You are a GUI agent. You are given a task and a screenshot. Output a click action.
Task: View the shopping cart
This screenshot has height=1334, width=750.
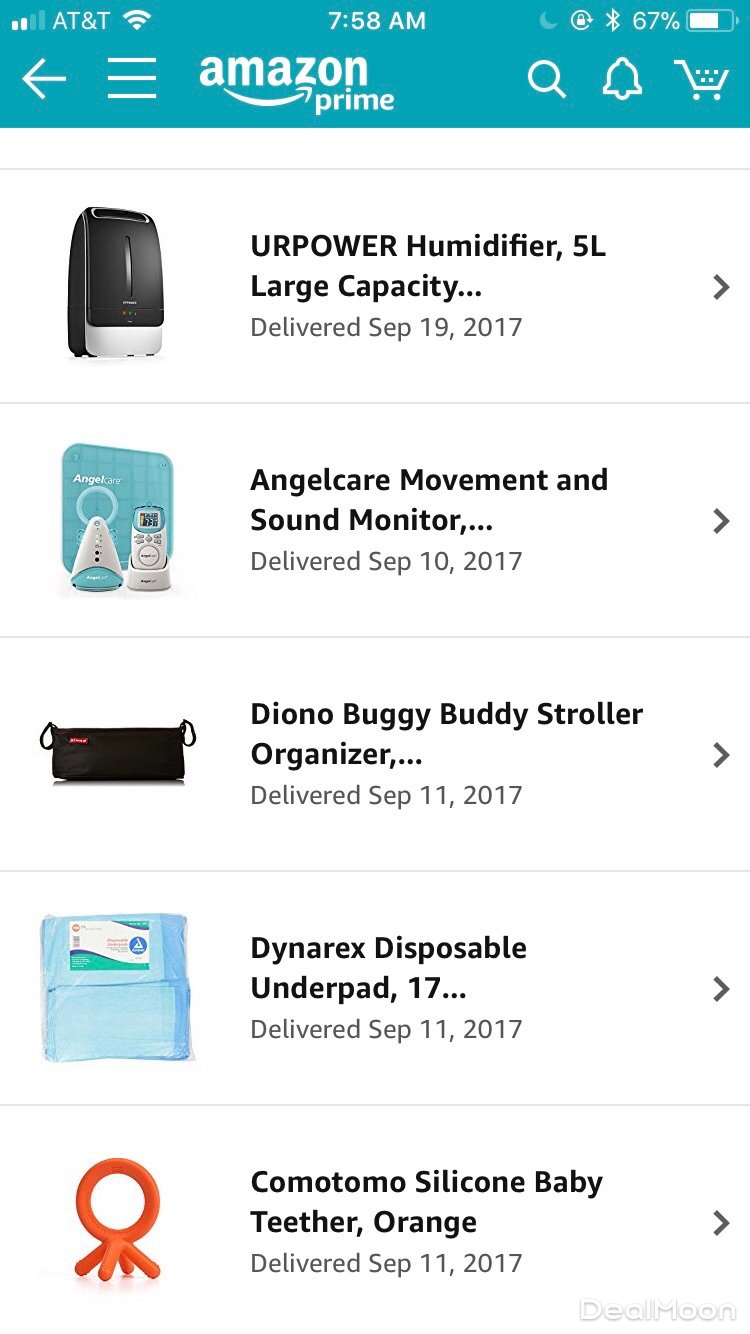701,79
